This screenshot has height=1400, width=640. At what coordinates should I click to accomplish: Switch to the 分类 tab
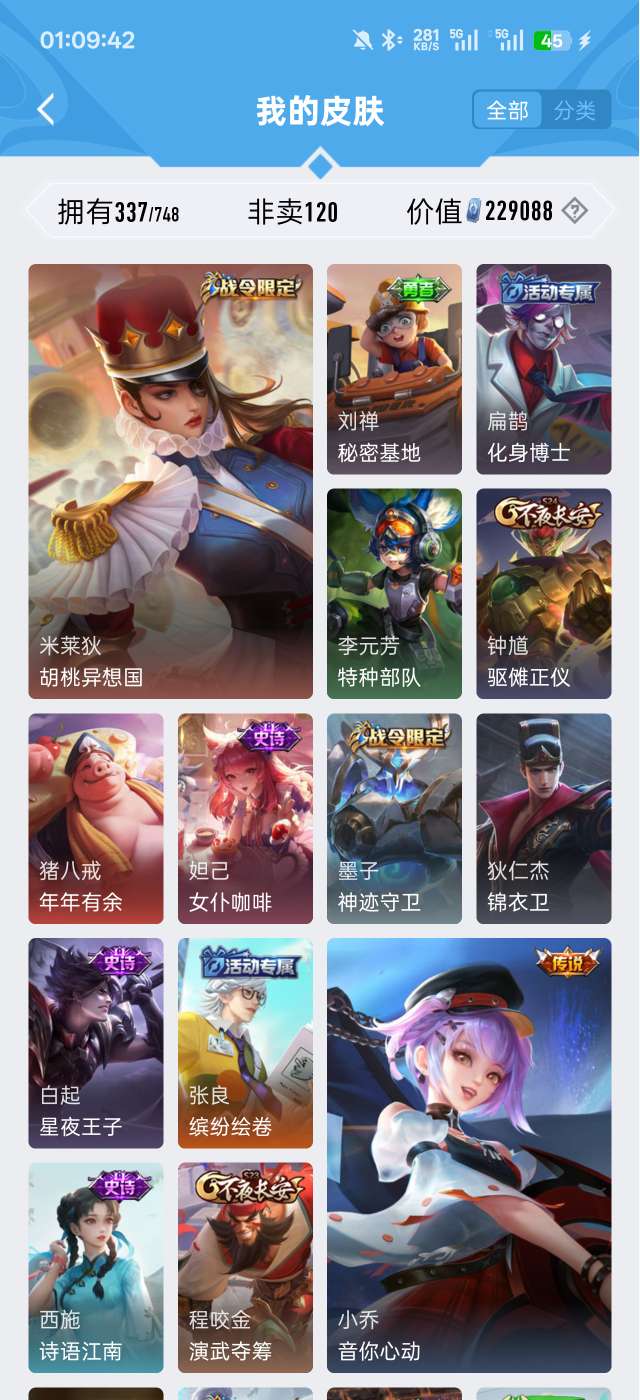point(575,110)
